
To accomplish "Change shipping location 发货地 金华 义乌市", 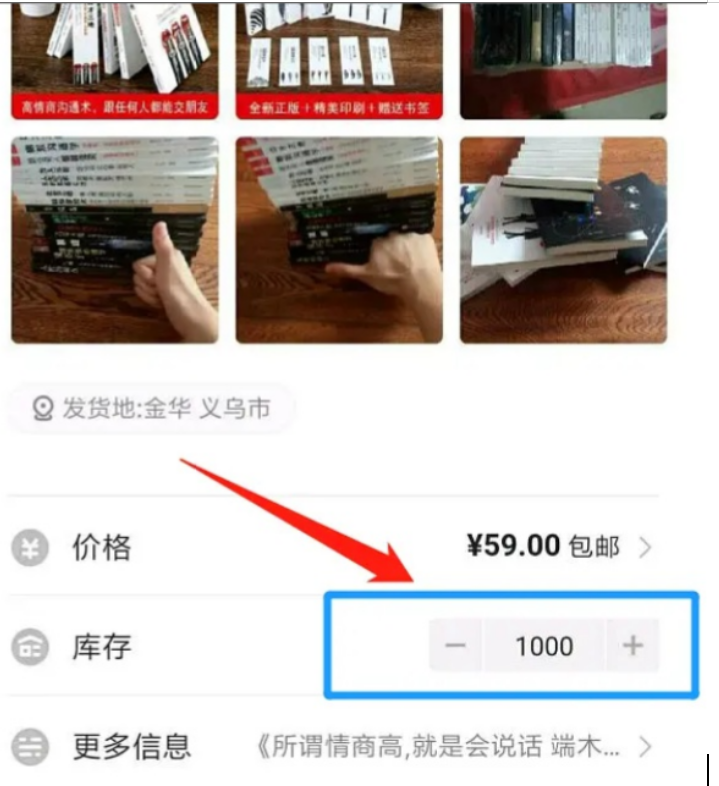I will [152, 408].
